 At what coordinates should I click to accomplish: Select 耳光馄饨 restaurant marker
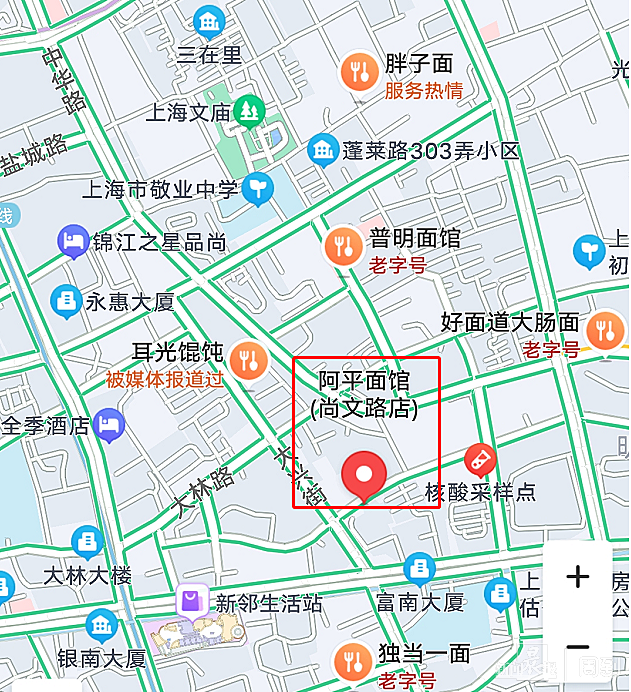coord(247,360)
